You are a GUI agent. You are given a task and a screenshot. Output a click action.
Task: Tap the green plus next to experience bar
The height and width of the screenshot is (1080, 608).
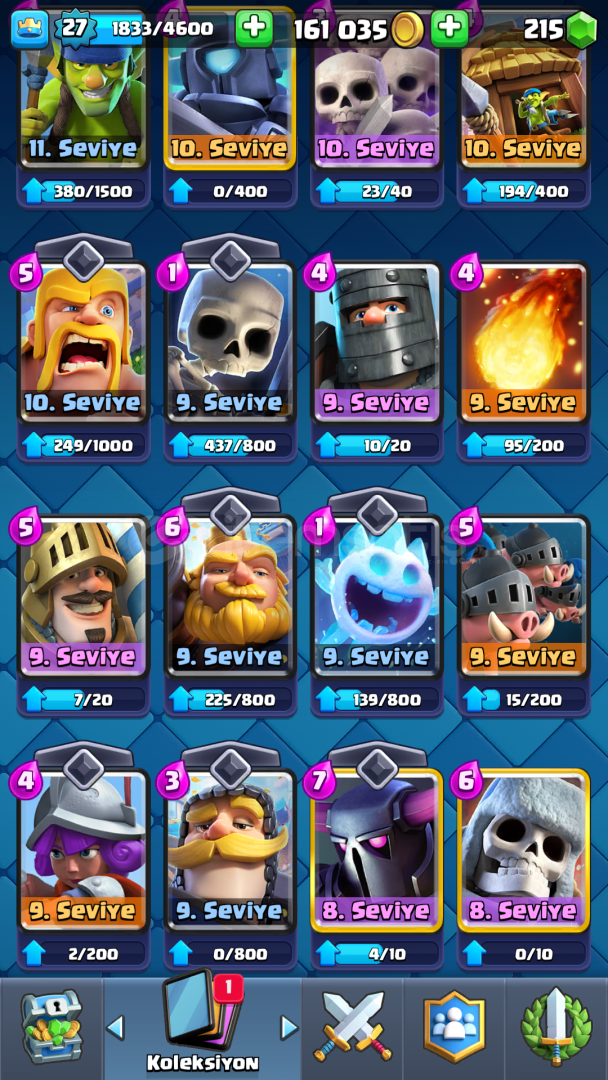pyautogui.click(x=254, y=28)
